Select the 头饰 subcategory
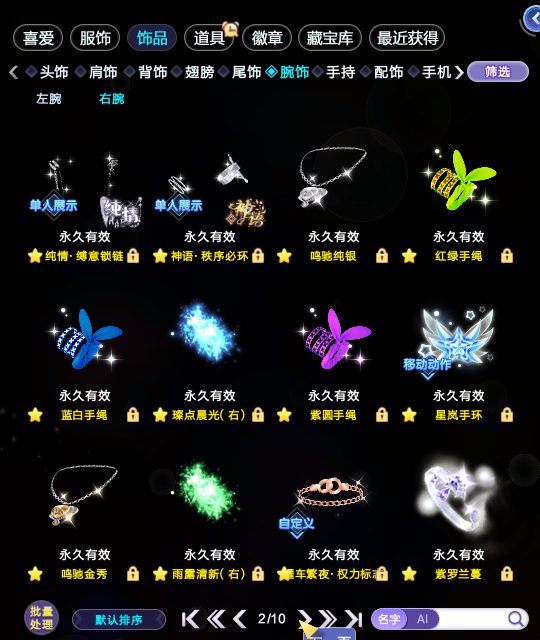The height and width of the screenshot is (640, 540). (53, 72)
